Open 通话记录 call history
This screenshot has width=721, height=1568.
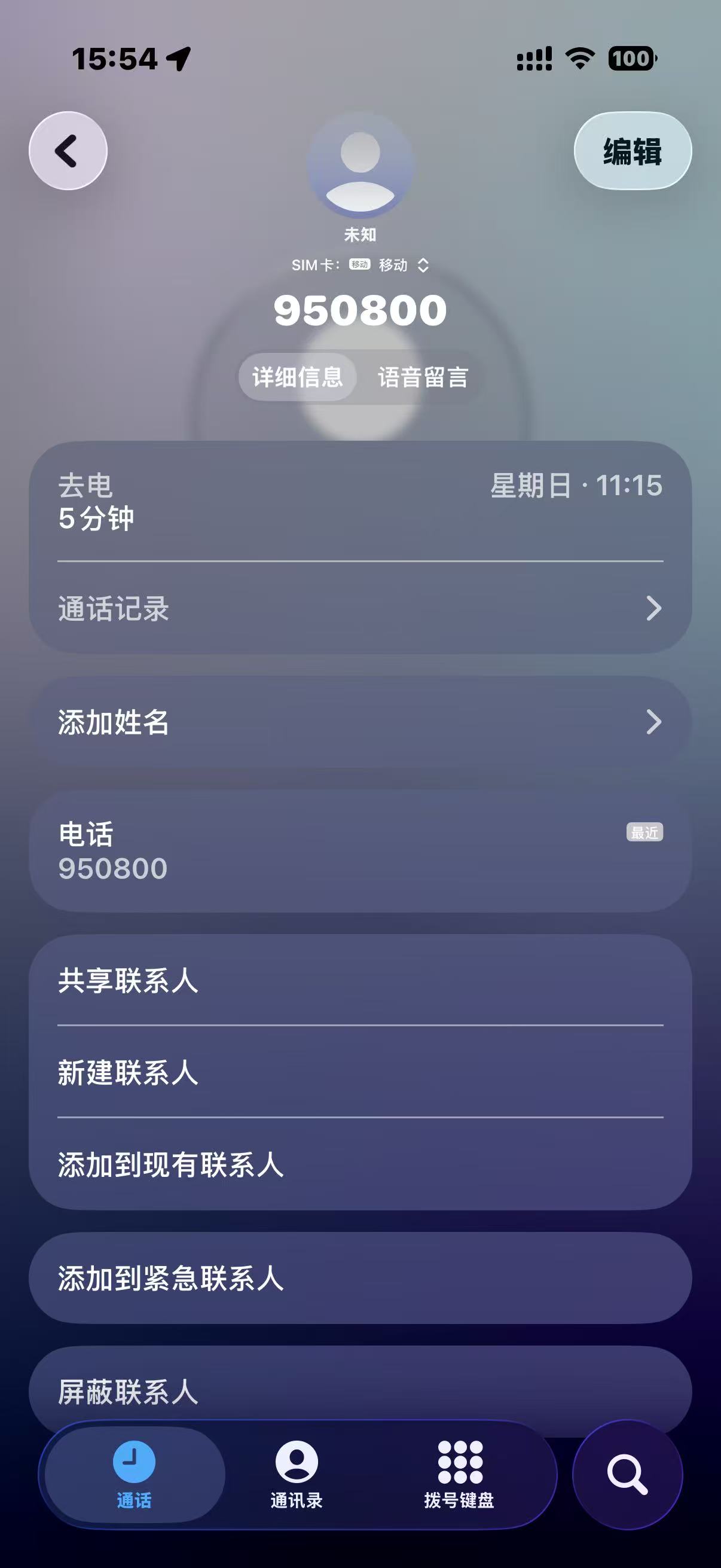tap(360, 608)
